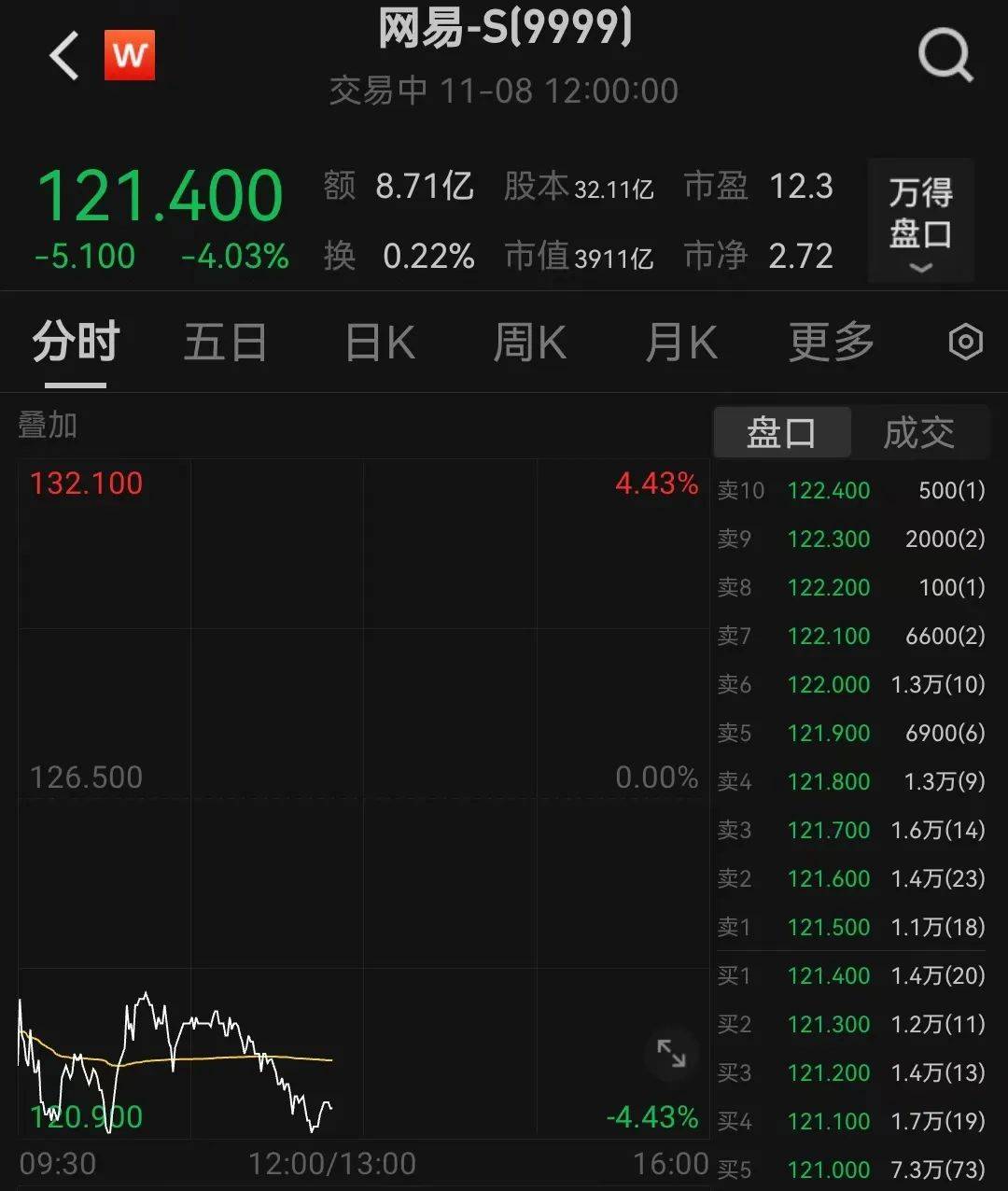Switch to the 月K chart tab
This screenshot has height=1191, width=1008.
(680, 343)
